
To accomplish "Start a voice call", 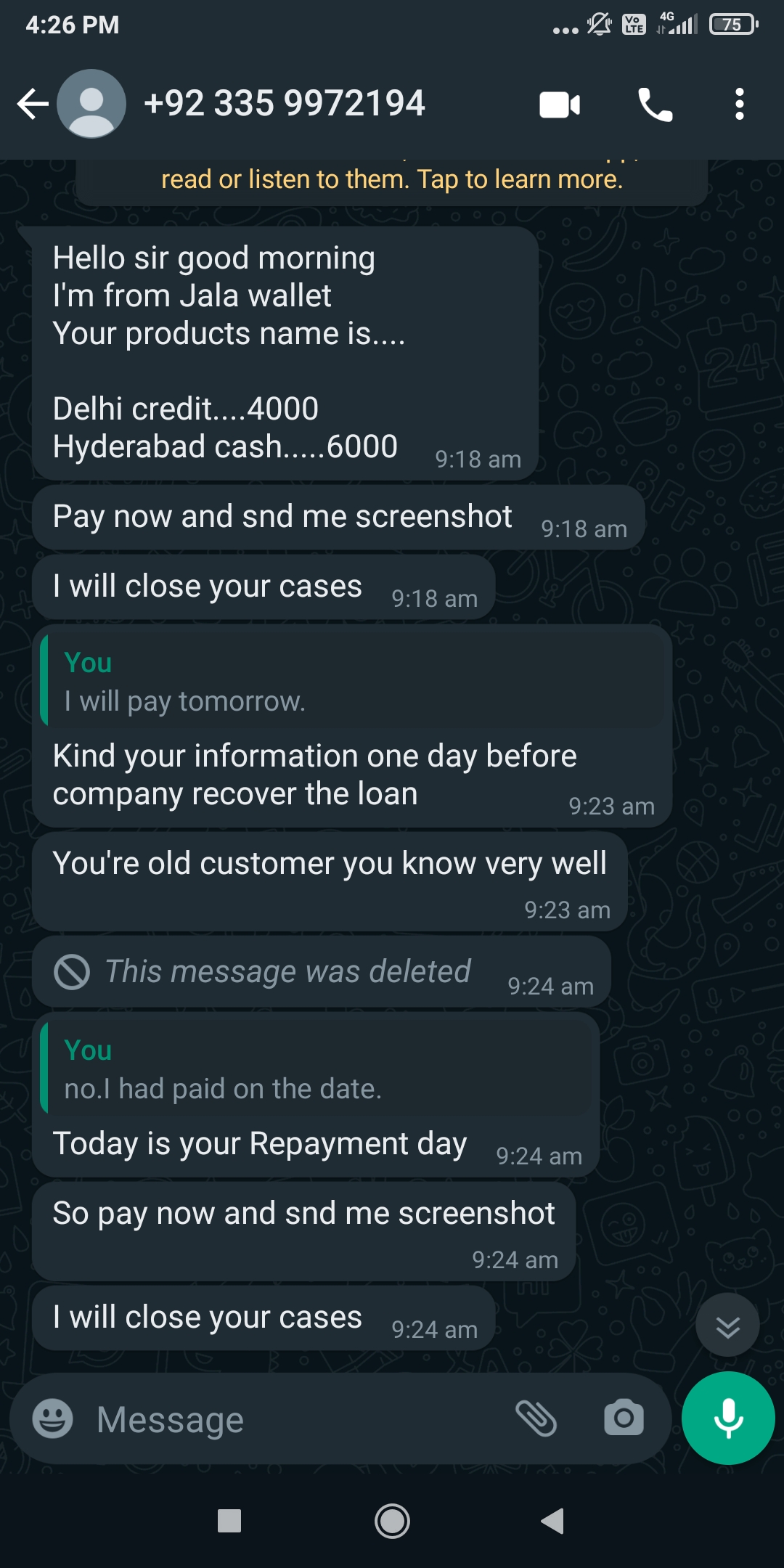I will (655, 105).
